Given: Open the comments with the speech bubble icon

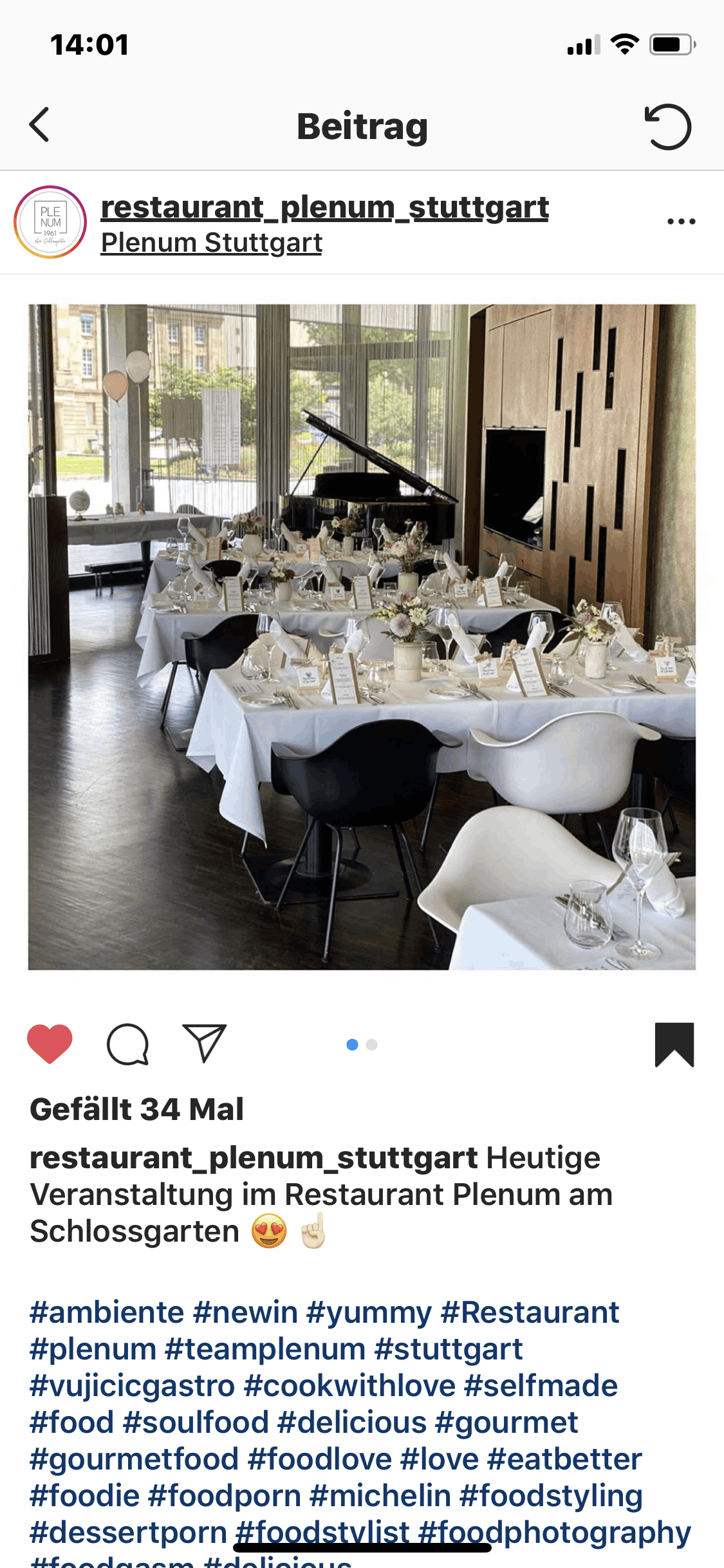Looking at the screenshot, I should (x=127, y=1044).
